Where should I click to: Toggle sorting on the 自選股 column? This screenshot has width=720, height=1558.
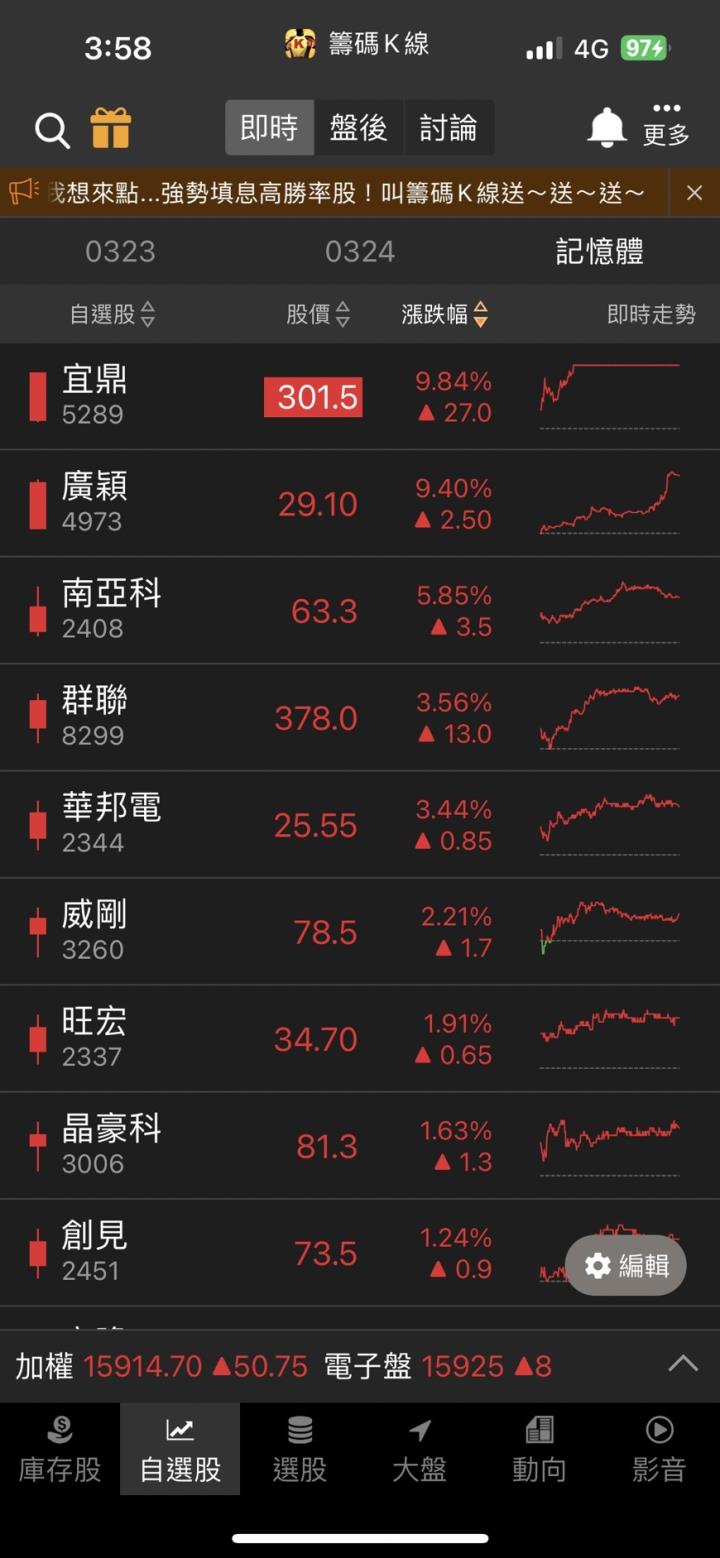point(108,314)
